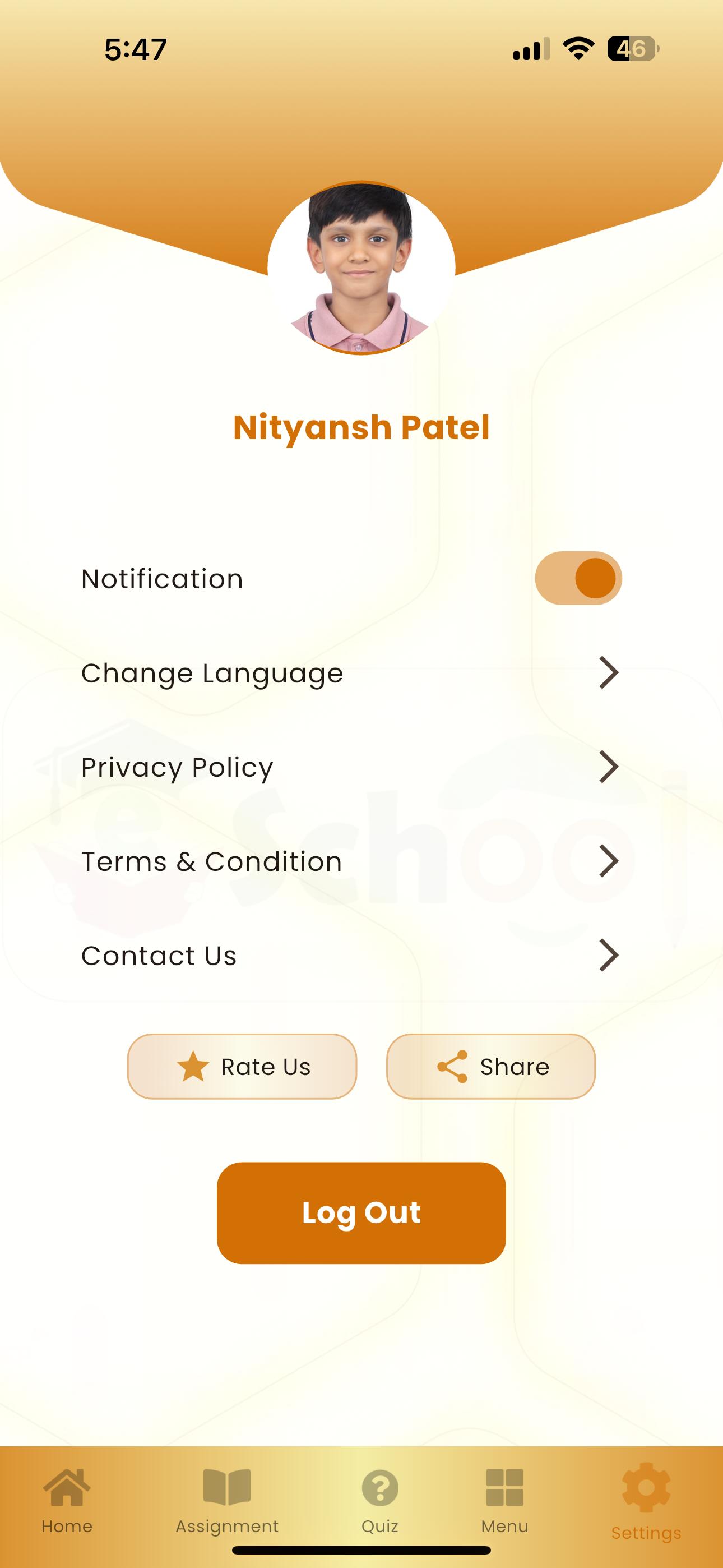This screenshot has height=1568, width=723.
Task: Log out of the account
Action: pos(361,1212)
